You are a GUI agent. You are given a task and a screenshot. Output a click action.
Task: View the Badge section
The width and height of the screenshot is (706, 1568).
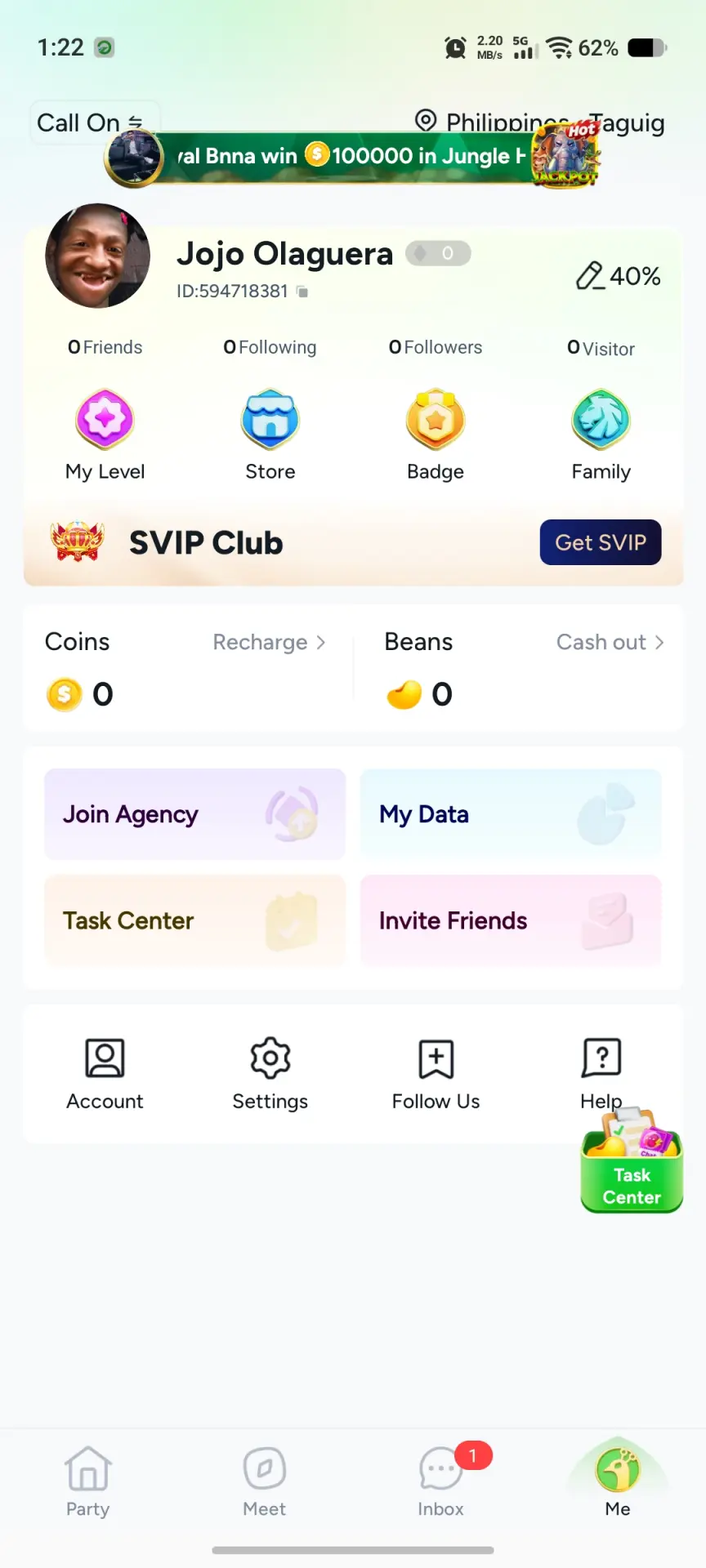(x=436, y=435)
